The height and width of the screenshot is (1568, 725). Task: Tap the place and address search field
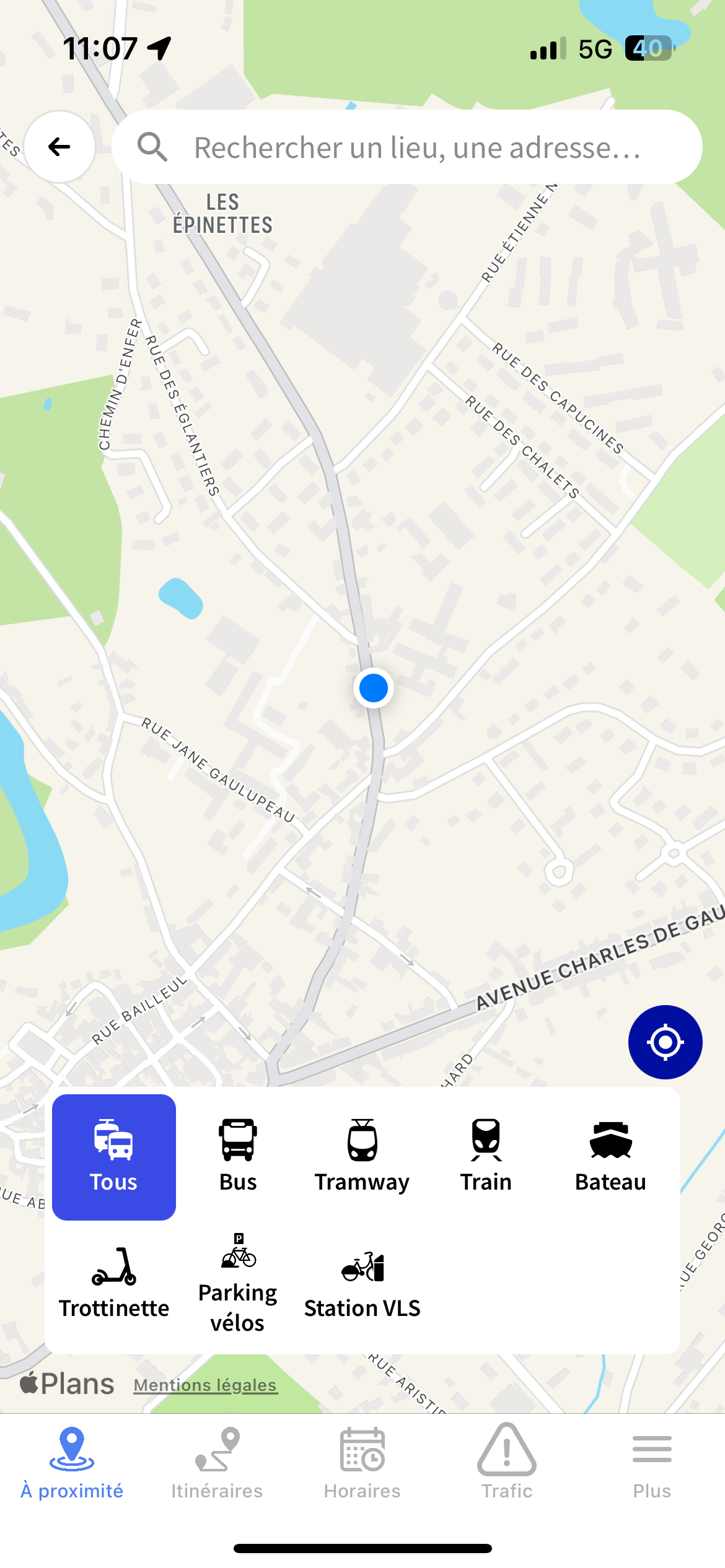(407, 147)
